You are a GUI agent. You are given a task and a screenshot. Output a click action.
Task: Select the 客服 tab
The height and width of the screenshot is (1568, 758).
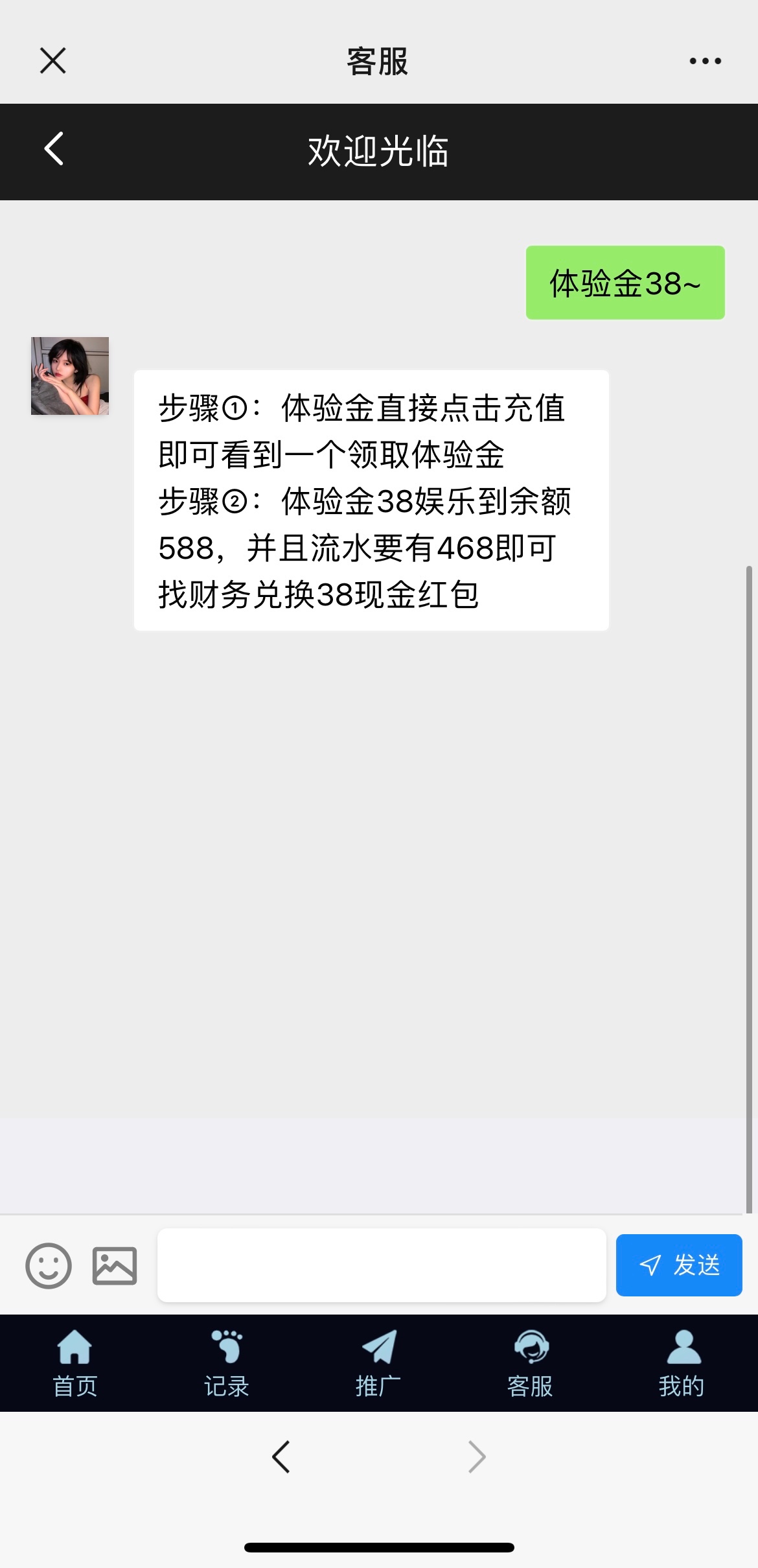530,1363
